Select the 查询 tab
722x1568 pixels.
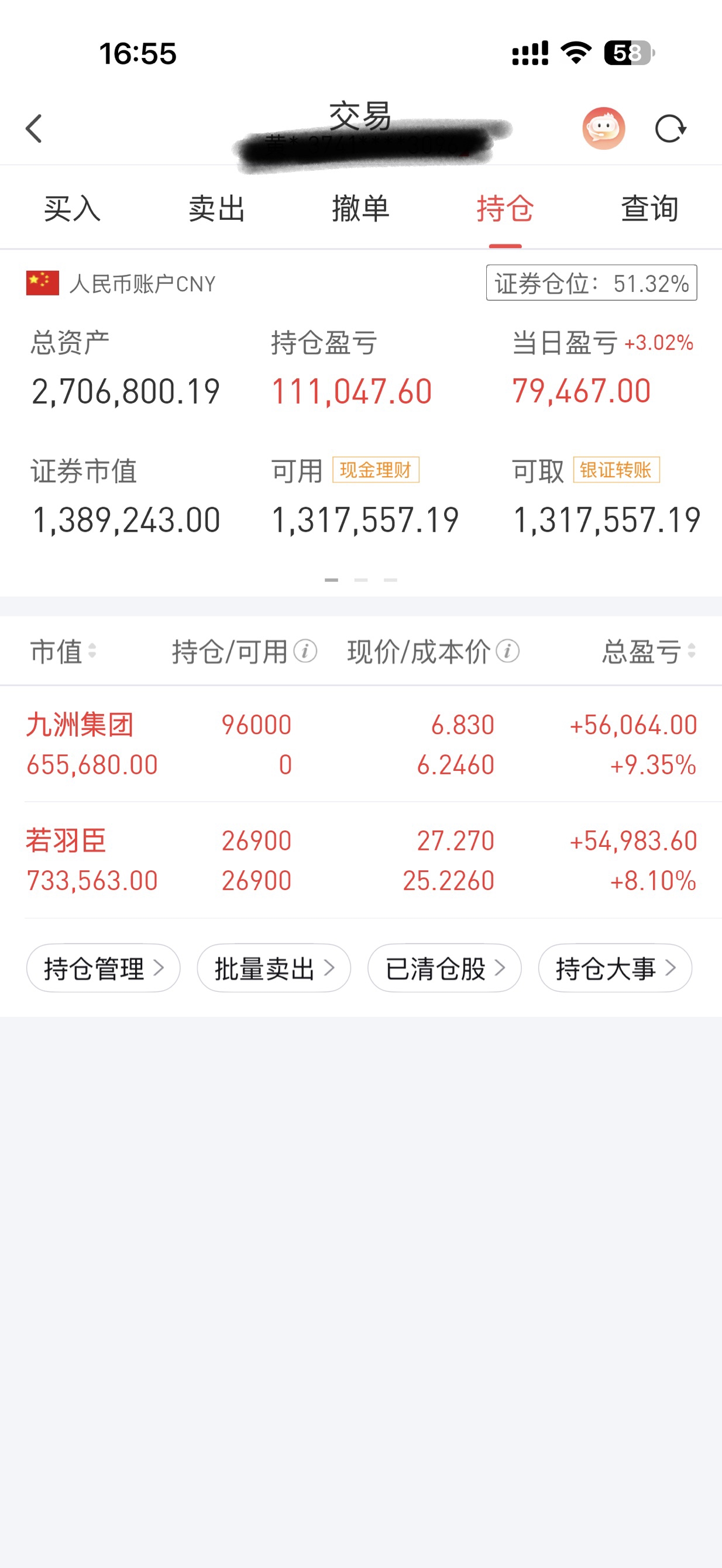click(x=649, y=209)
